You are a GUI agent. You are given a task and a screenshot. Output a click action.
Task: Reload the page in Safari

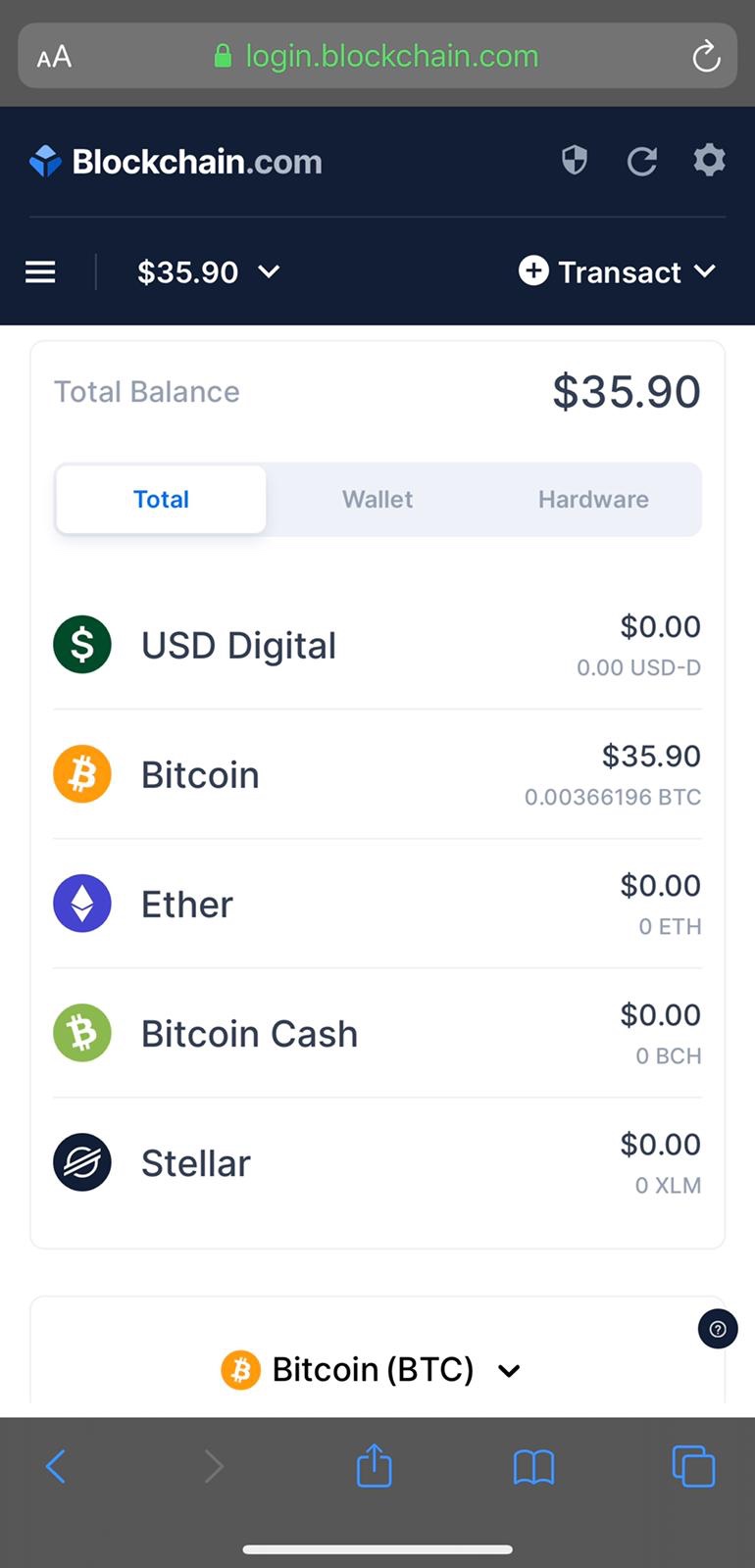706,57
